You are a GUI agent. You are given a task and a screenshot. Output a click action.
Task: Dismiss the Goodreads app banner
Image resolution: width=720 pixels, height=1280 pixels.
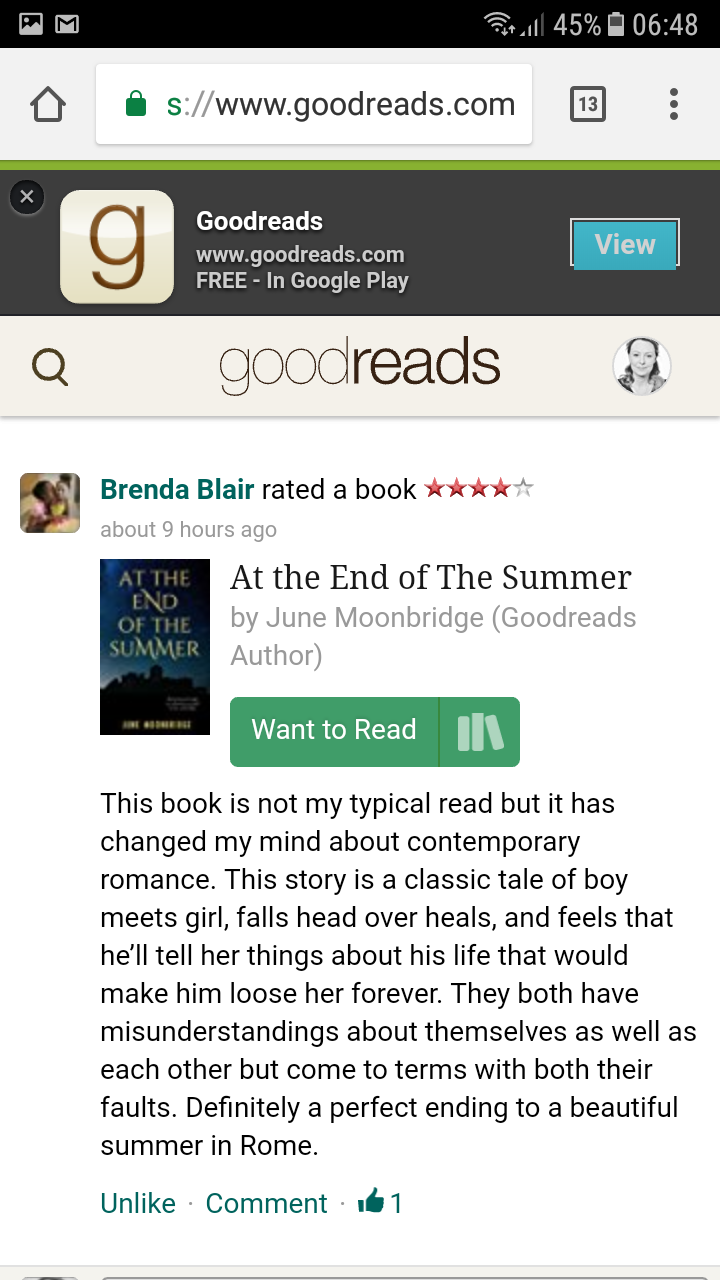click(x=27, y=197)
